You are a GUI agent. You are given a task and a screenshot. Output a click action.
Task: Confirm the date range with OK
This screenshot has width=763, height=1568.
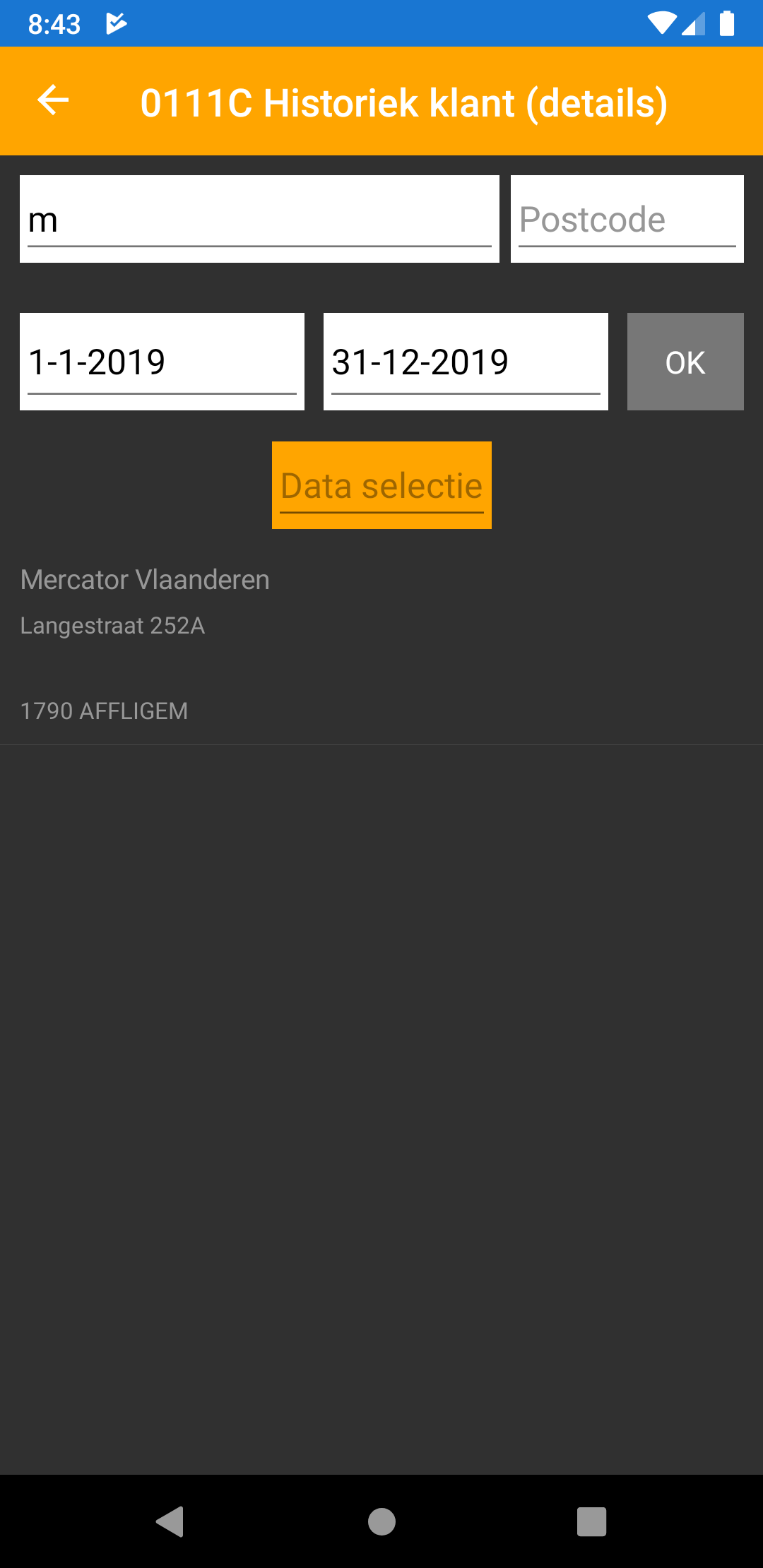click(x=685, y=362)
